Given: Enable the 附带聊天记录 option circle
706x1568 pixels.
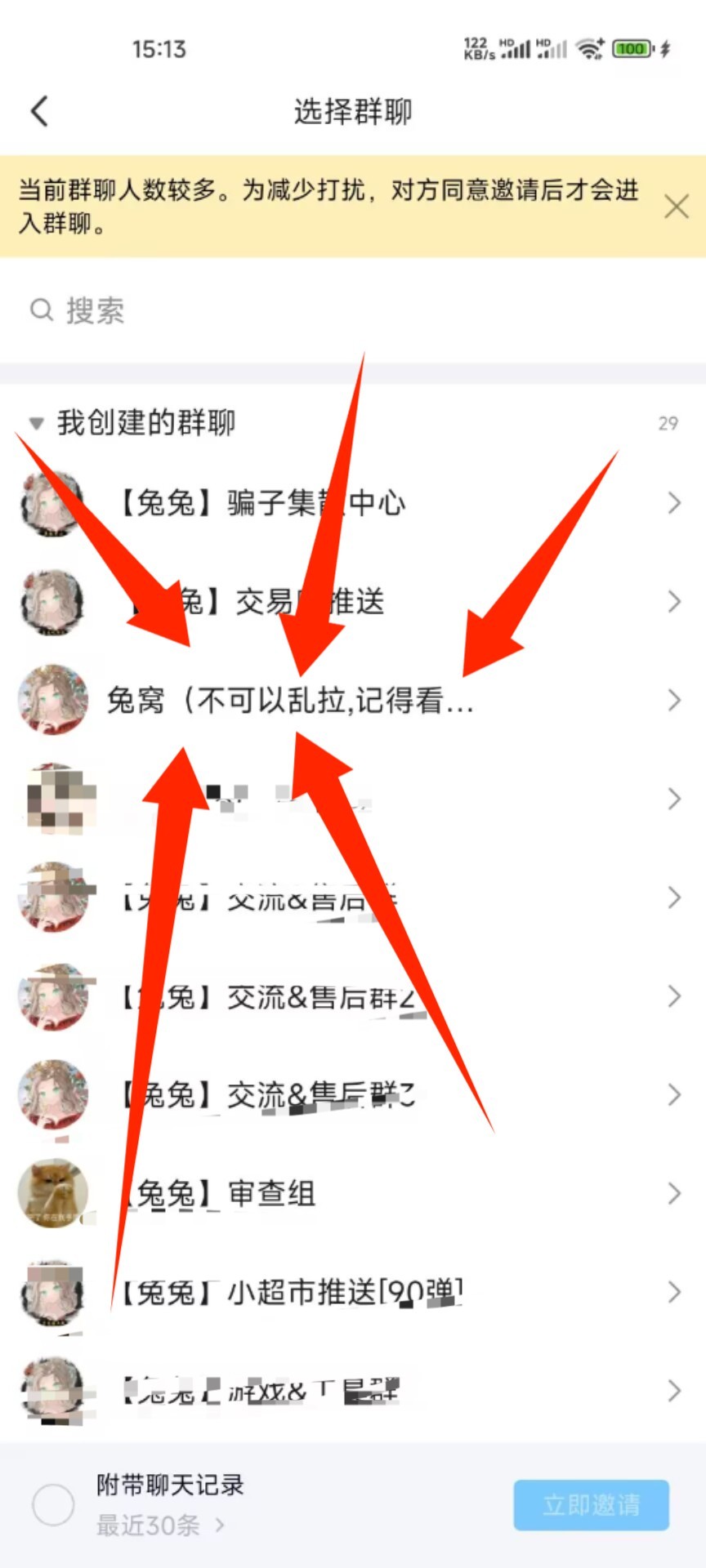Looking at the screenshot, I should [53, 1504].
